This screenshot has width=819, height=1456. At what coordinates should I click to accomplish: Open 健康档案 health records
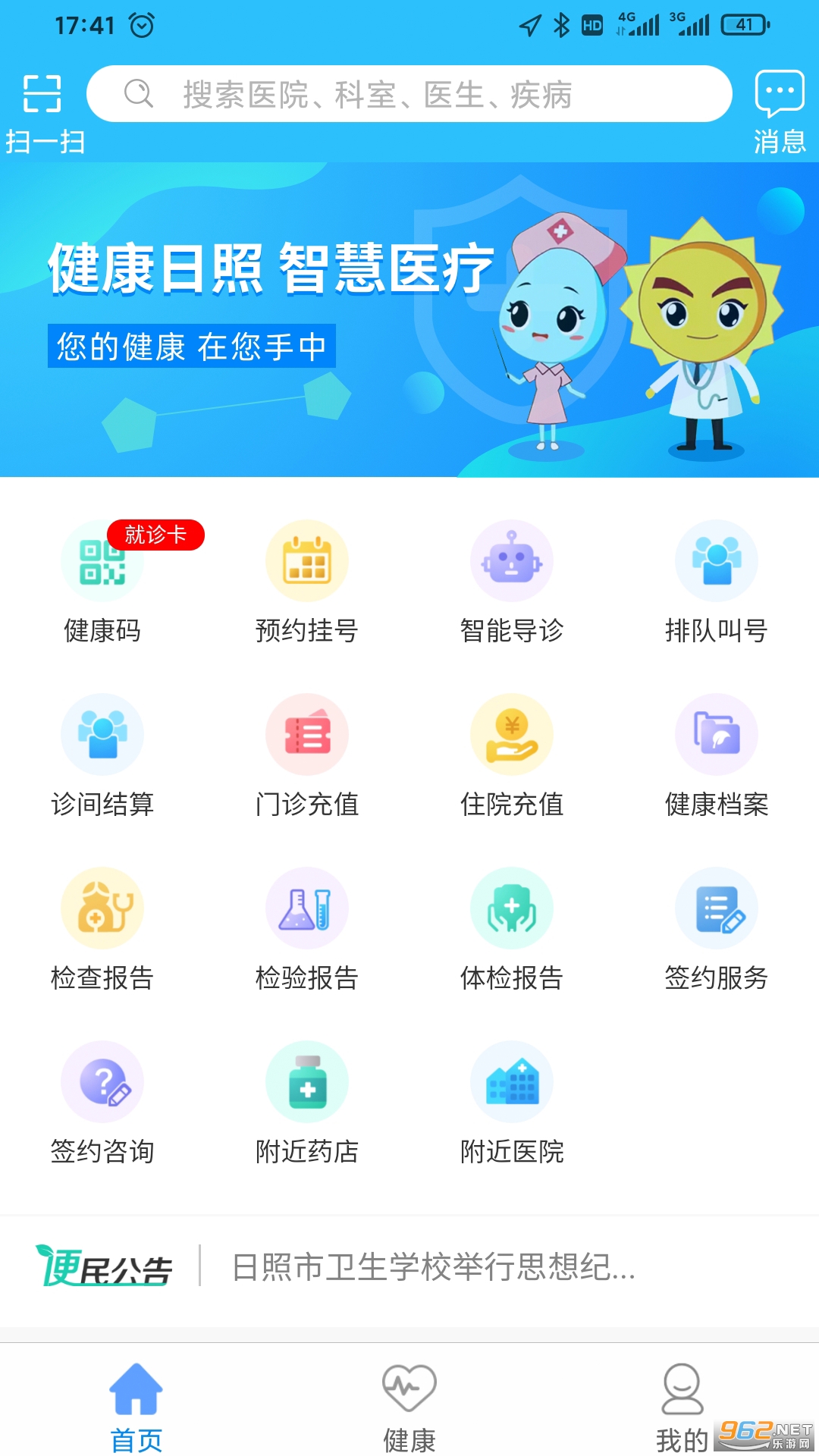[717, 756]
